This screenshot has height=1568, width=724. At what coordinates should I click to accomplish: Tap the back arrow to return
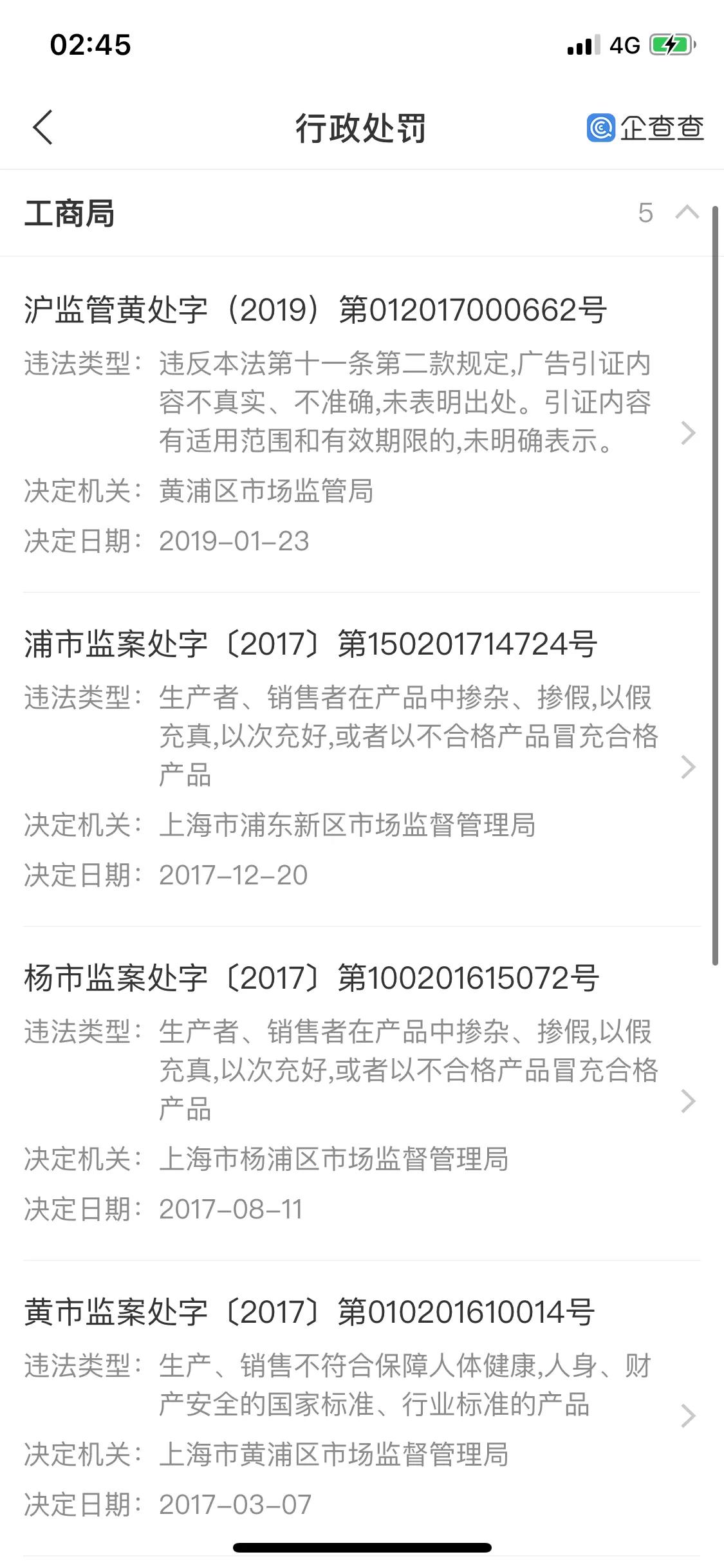(43, 127)
